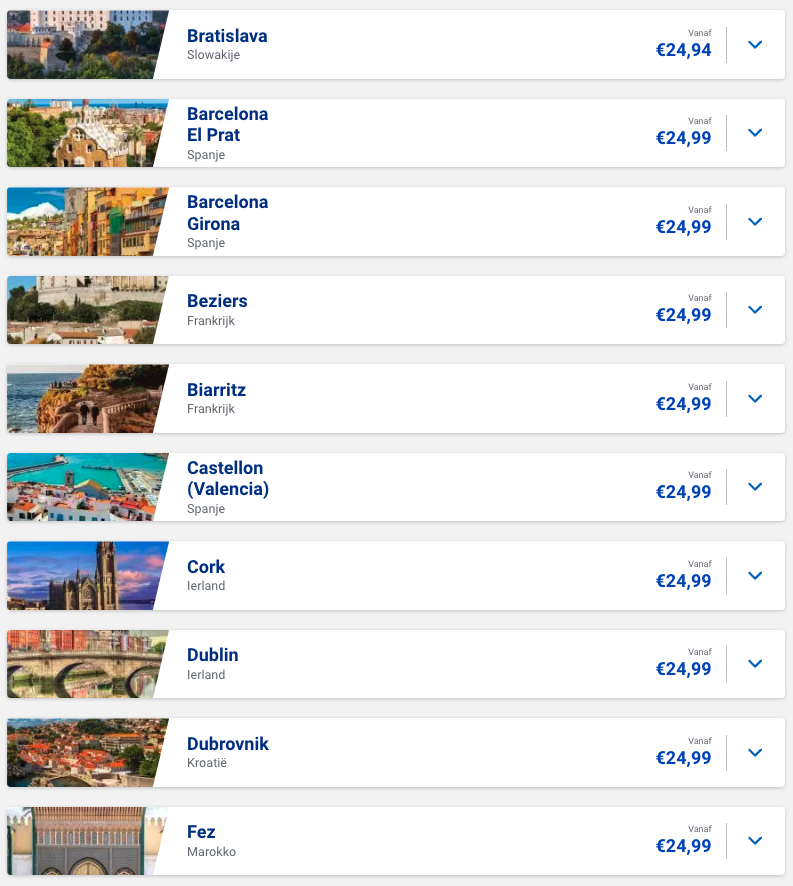Expand the Castellon (Valencia) chevron
This screenshot has height=886, width=793.
(x=755, y=487)
